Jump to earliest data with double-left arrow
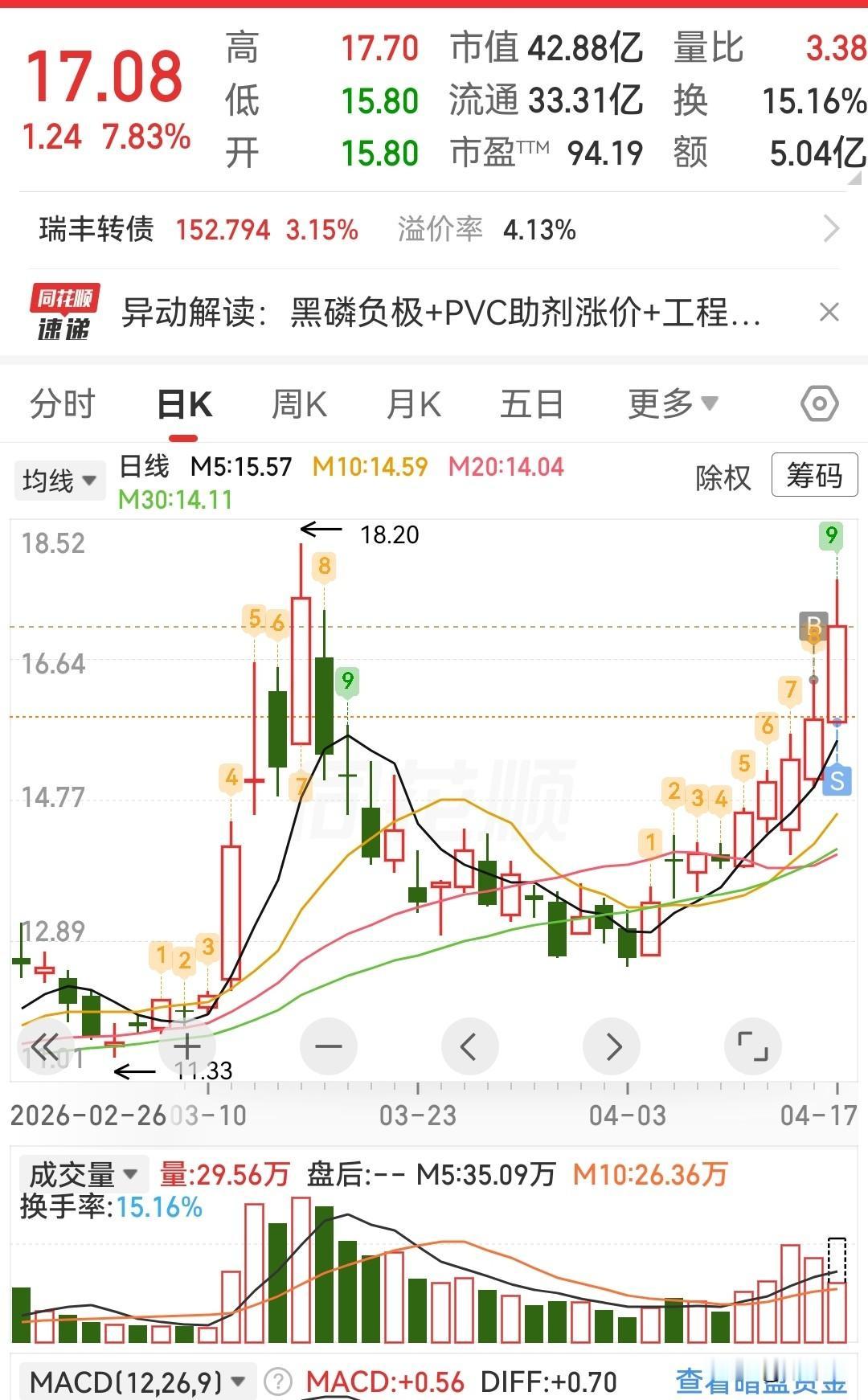This screenshot has height=1400, width=868. pyautogui.click(x=46, y=1046)
